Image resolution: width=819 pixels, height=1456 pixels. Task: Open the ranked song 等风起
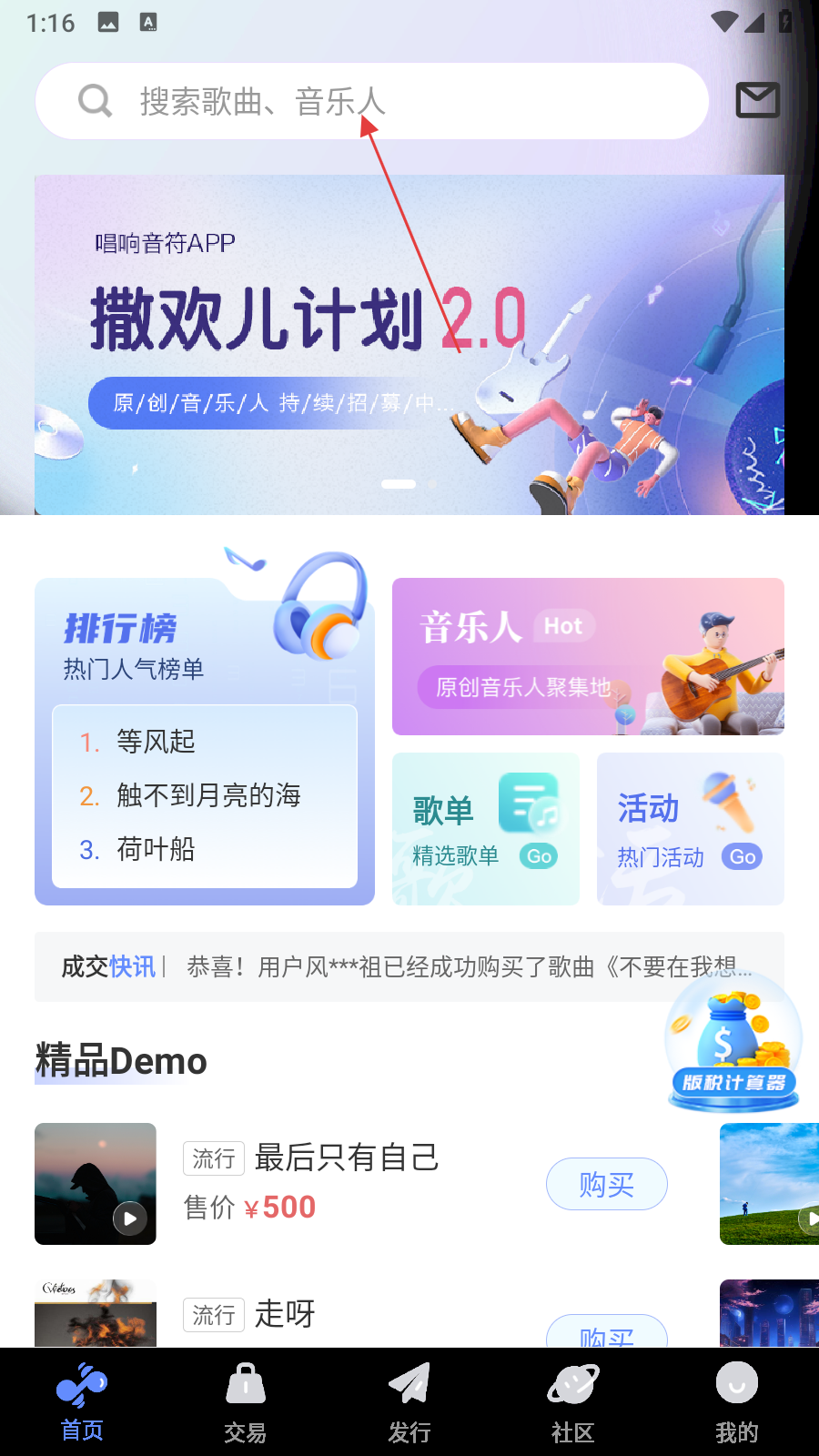point(156,742)
